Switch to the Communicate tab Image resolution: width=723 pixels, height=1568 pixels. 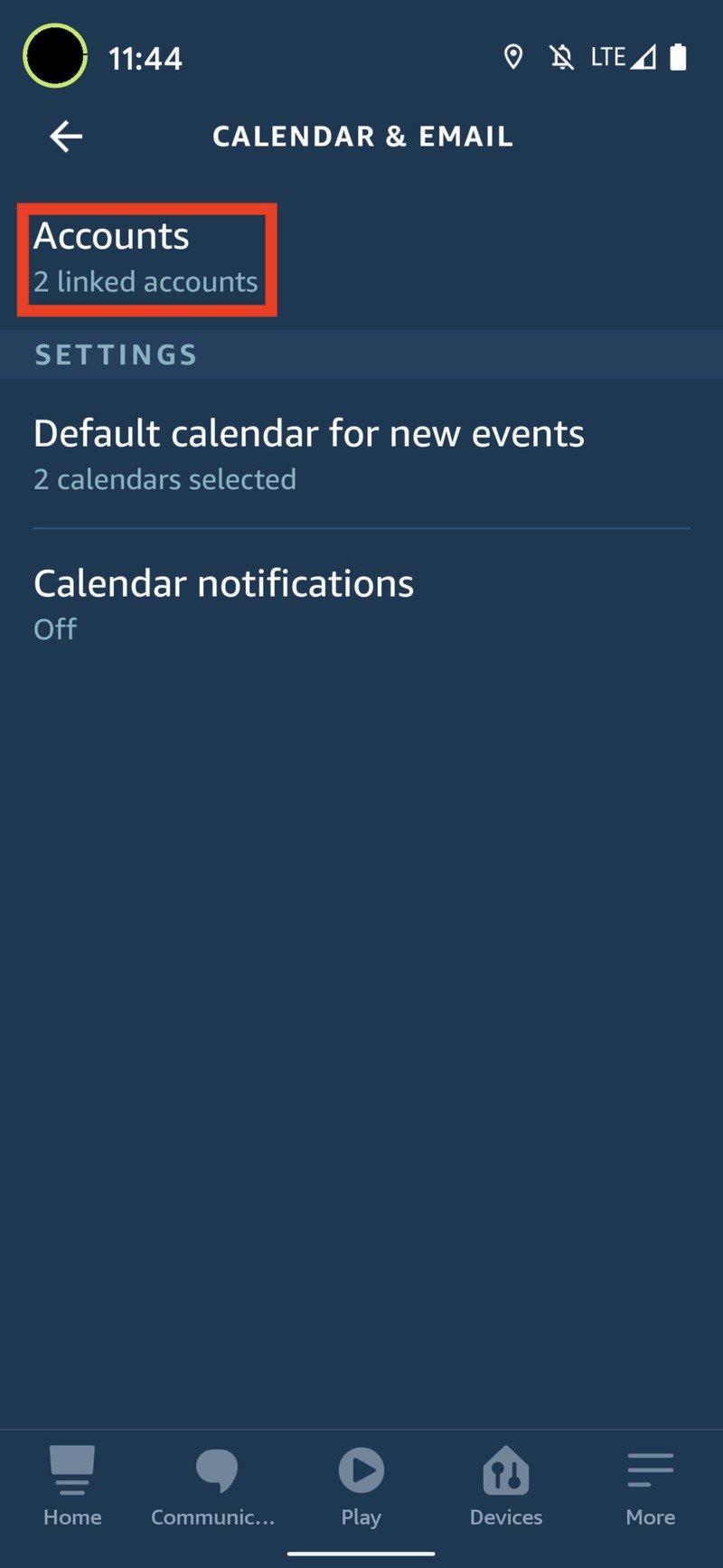click(x=213, y=1487)
